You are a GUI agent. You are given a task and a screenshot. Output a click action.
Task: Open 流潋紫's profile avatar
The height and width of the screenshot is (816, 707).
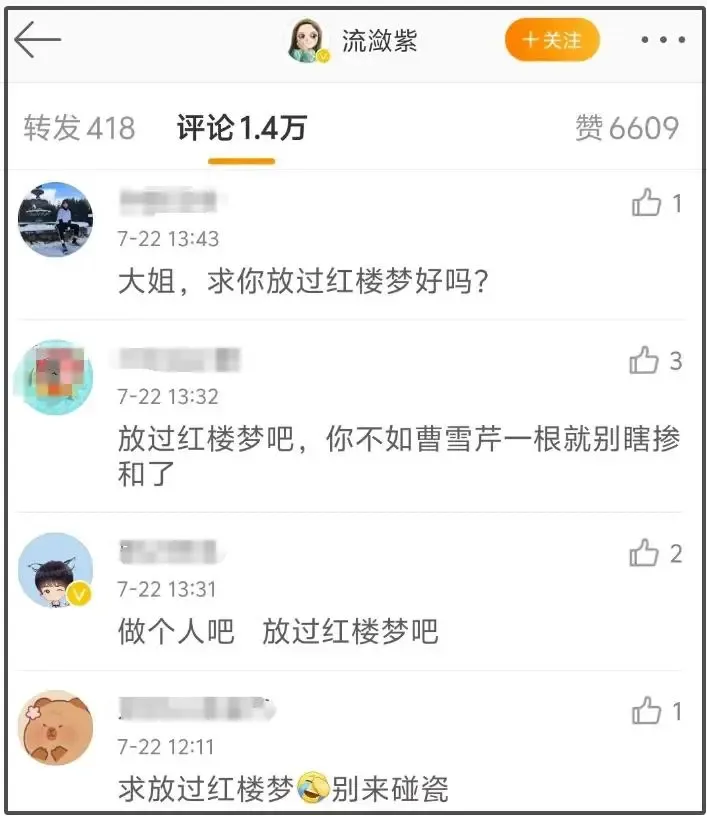coord(308,41)
